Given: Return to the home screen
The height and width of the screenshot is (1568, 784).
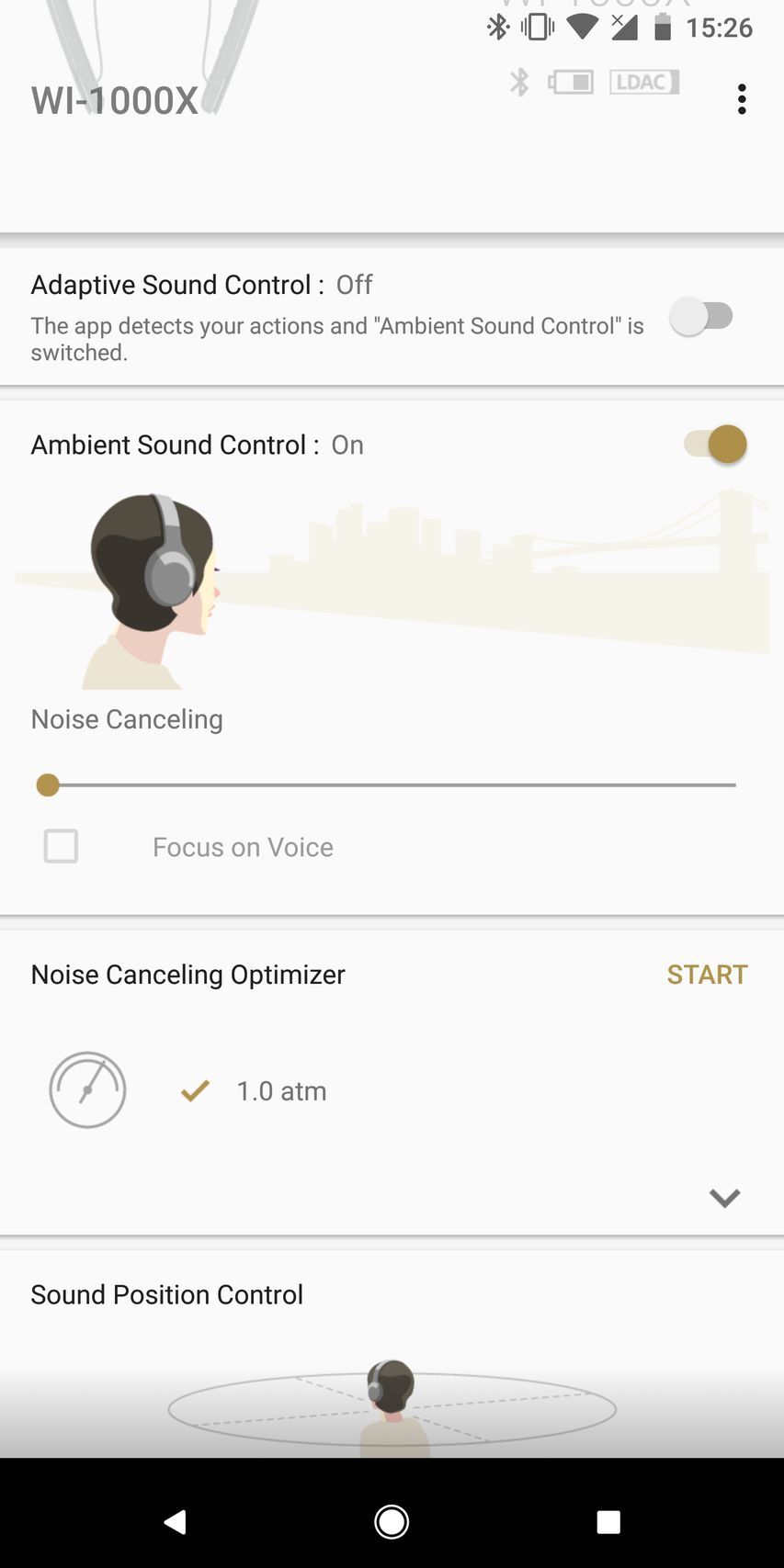Looking at the screenshot, I should pyautogui.click(x=392, y=1522).
